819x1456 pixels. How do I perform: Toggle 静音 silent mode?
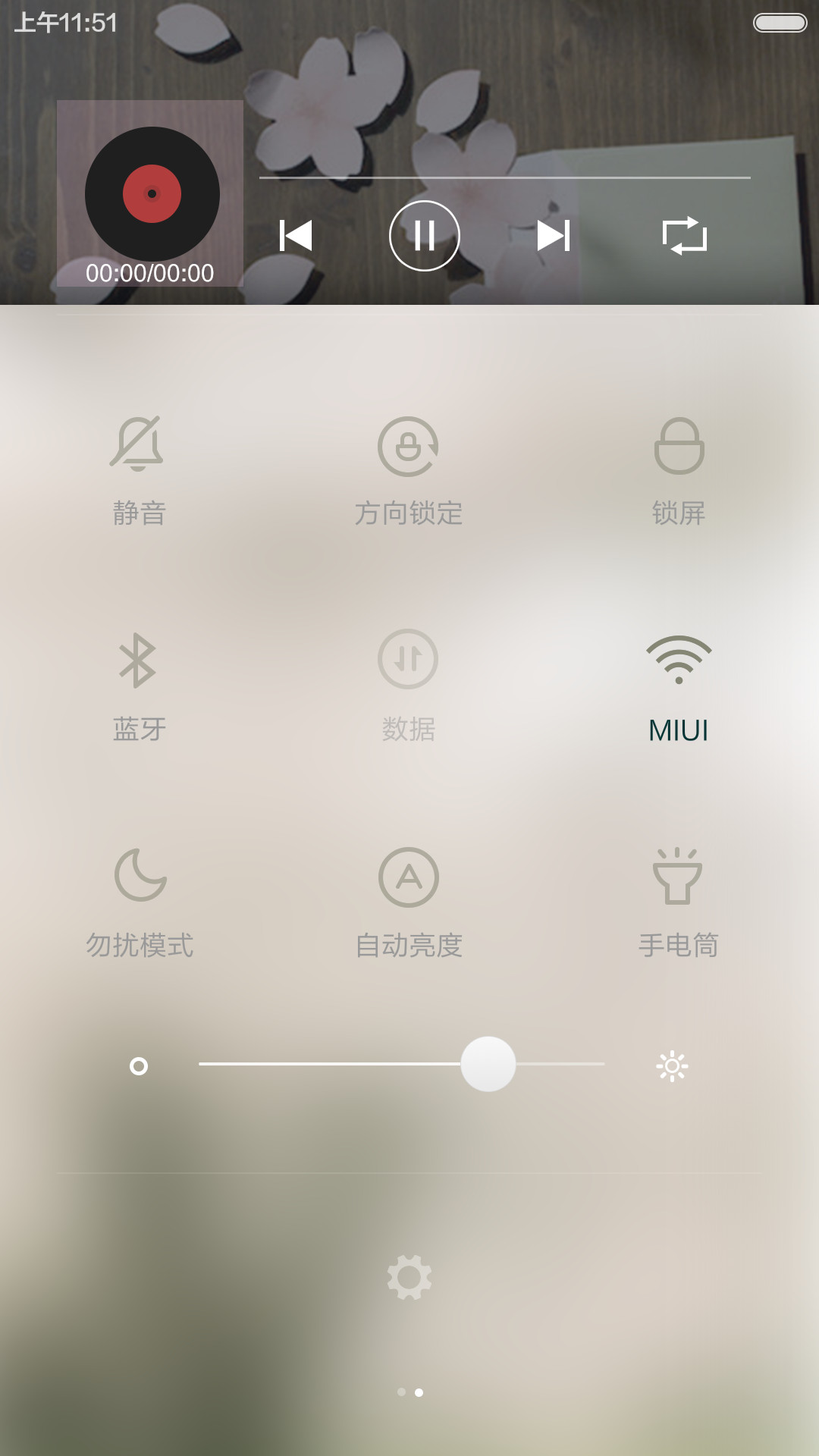(x=138, y=470)
